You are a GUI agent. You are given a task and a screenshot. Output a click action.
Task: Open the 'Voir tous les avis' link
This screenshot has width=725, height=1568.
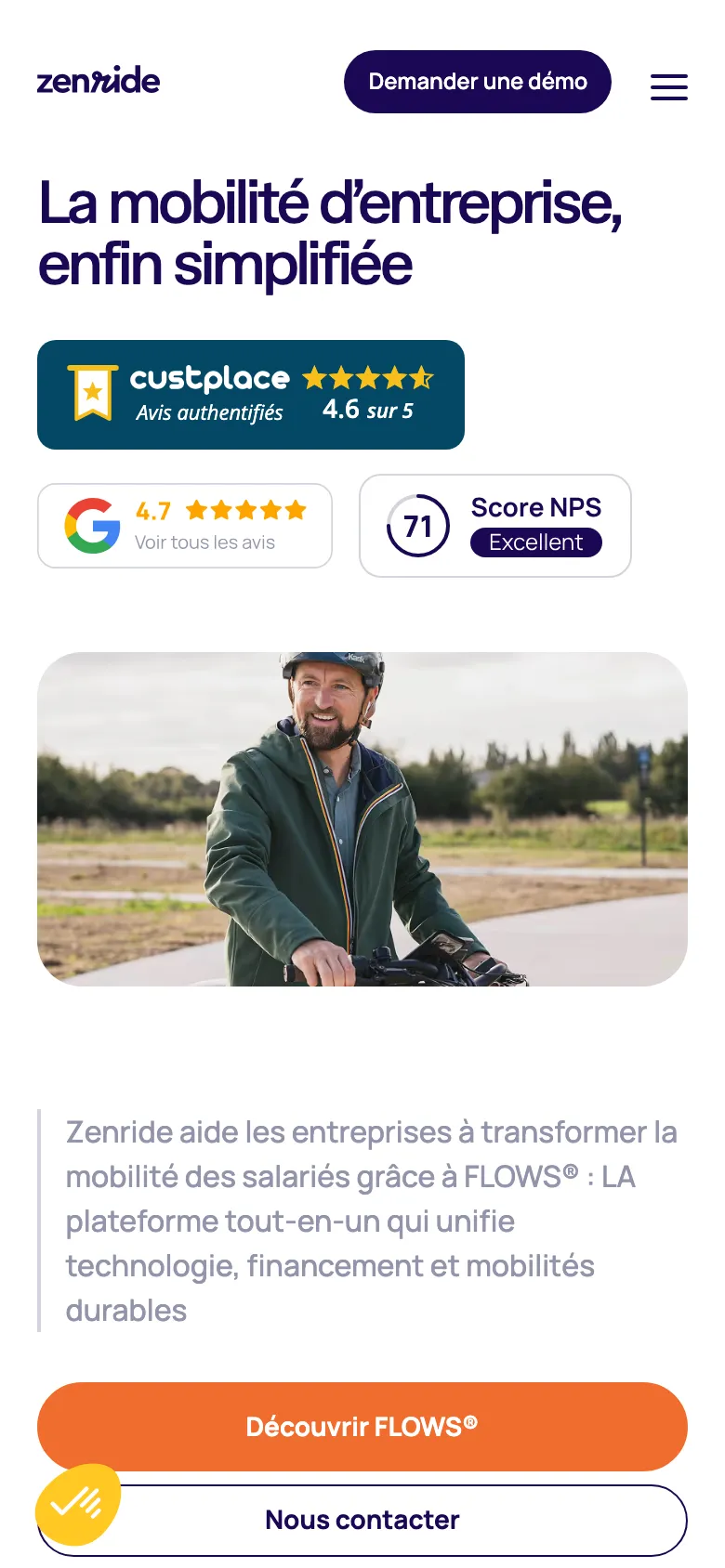tap(206, 542)
